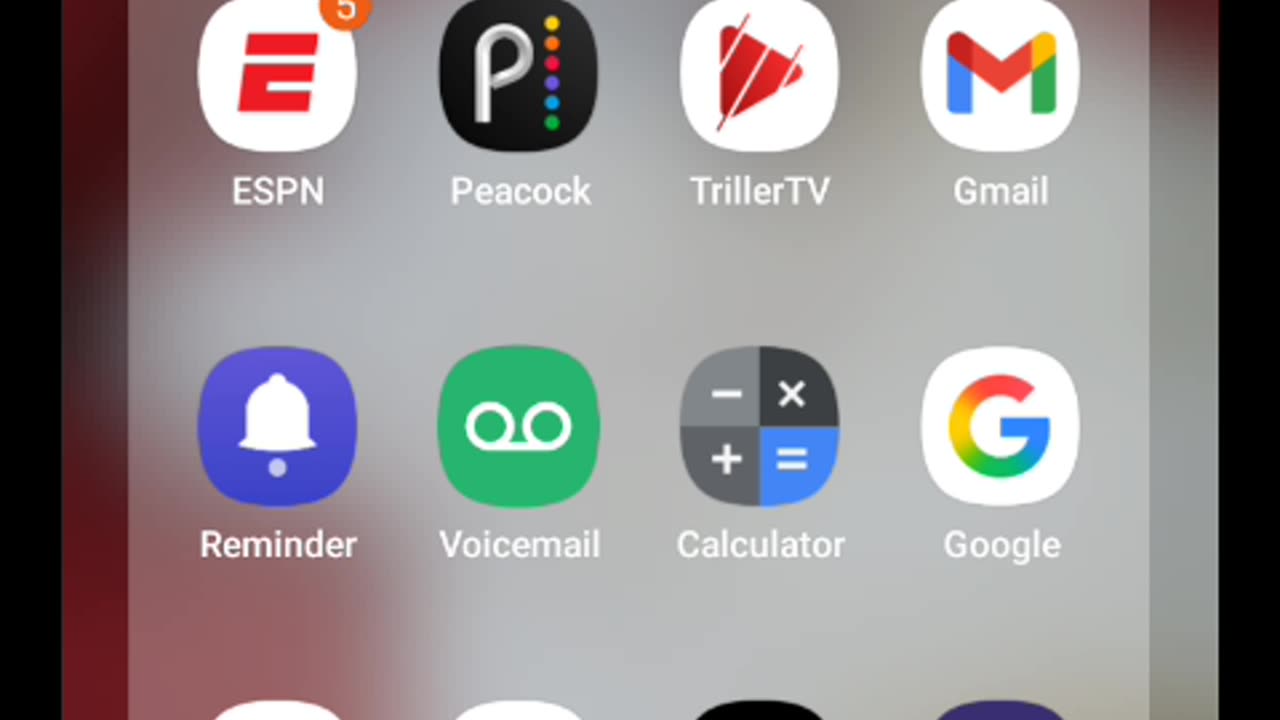Launch the Peacock app
1280x720 pixels.
(x=519, y=75)
